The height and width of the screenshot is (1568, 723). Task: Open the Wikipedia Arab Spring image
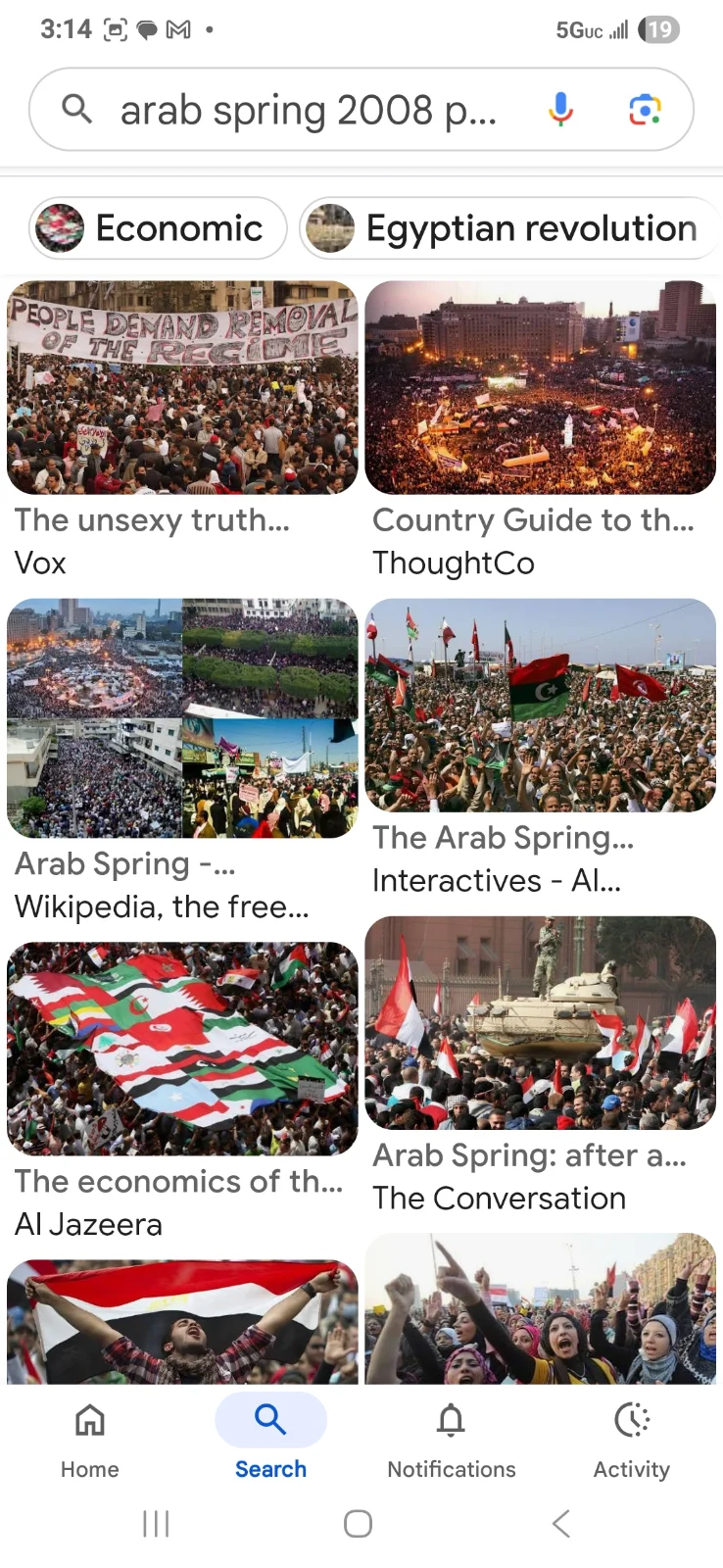182,718
